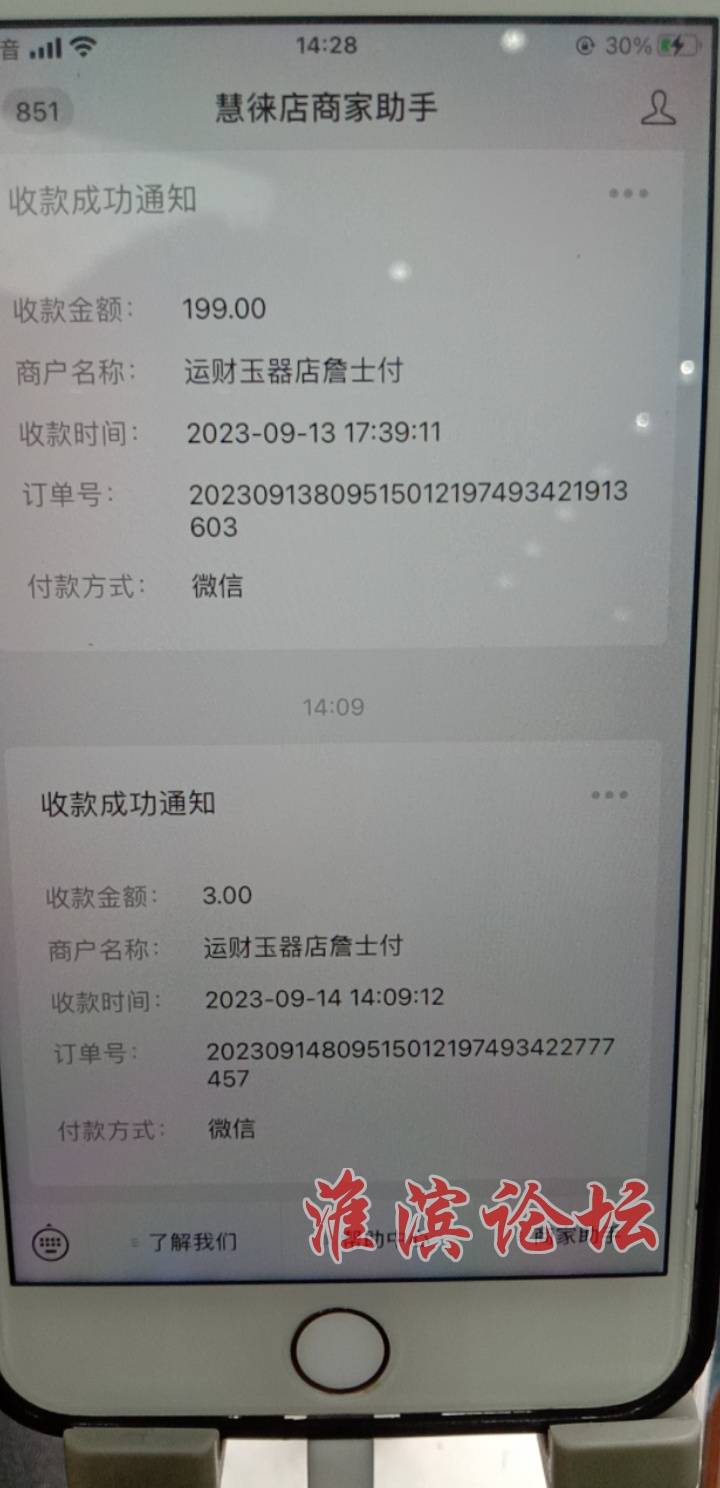Go back via the 851 badge
This screenshot has height=1488, width=720.
click(x=38, y=110)
